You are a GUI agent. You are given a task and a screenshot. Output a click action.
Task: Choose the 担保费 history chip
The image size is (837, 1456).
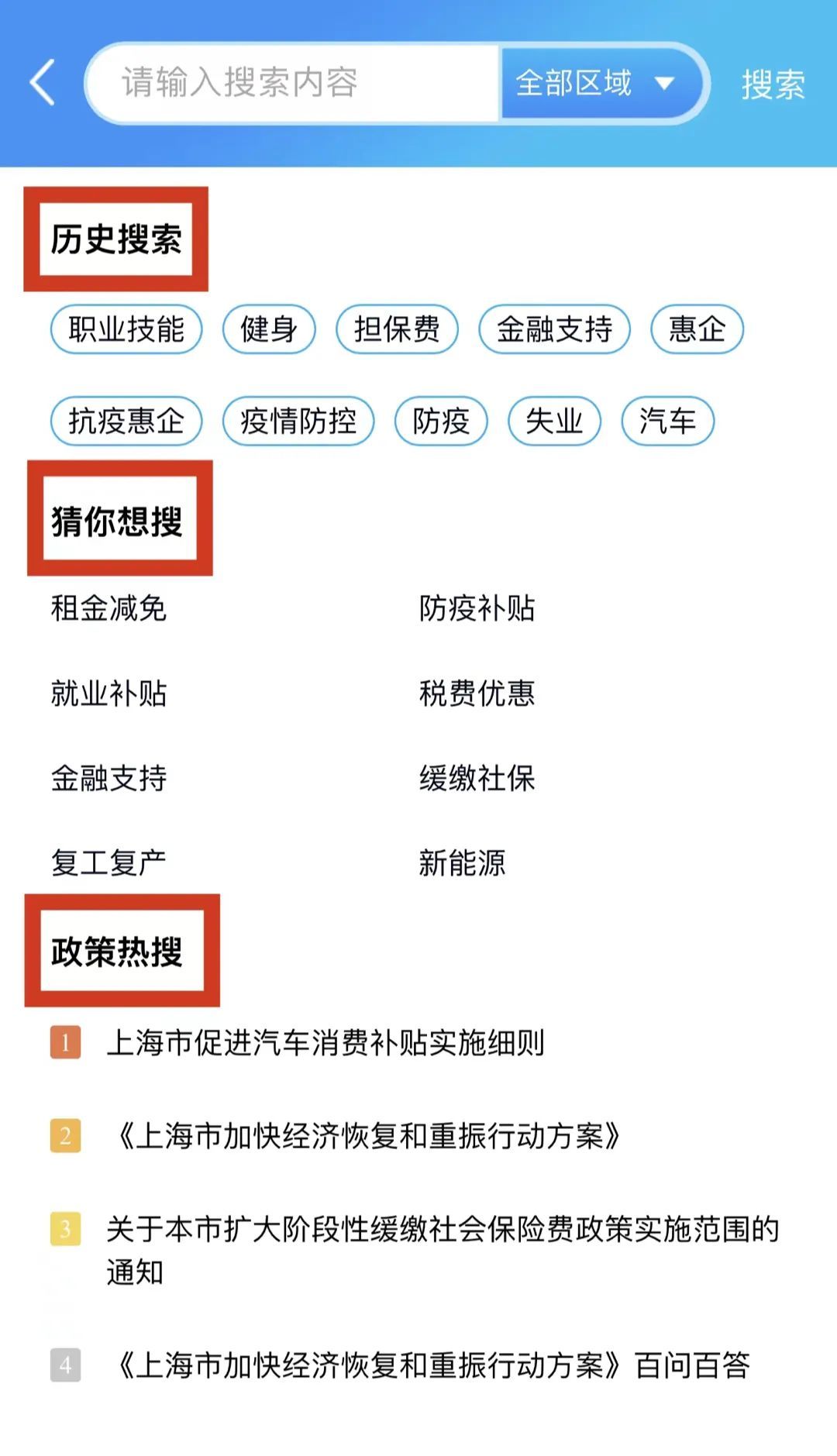pos(397,329)
